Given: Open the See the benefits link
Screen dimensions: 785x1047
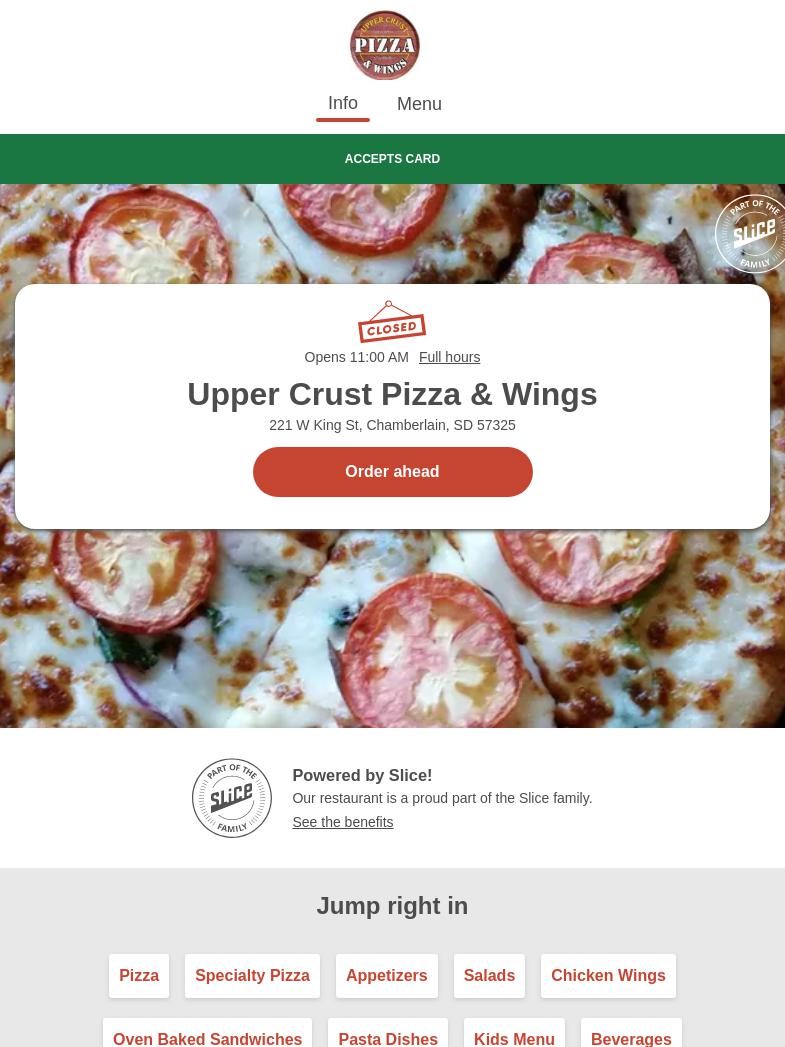Looking at the screenshot, I should [x=342, y=822].
